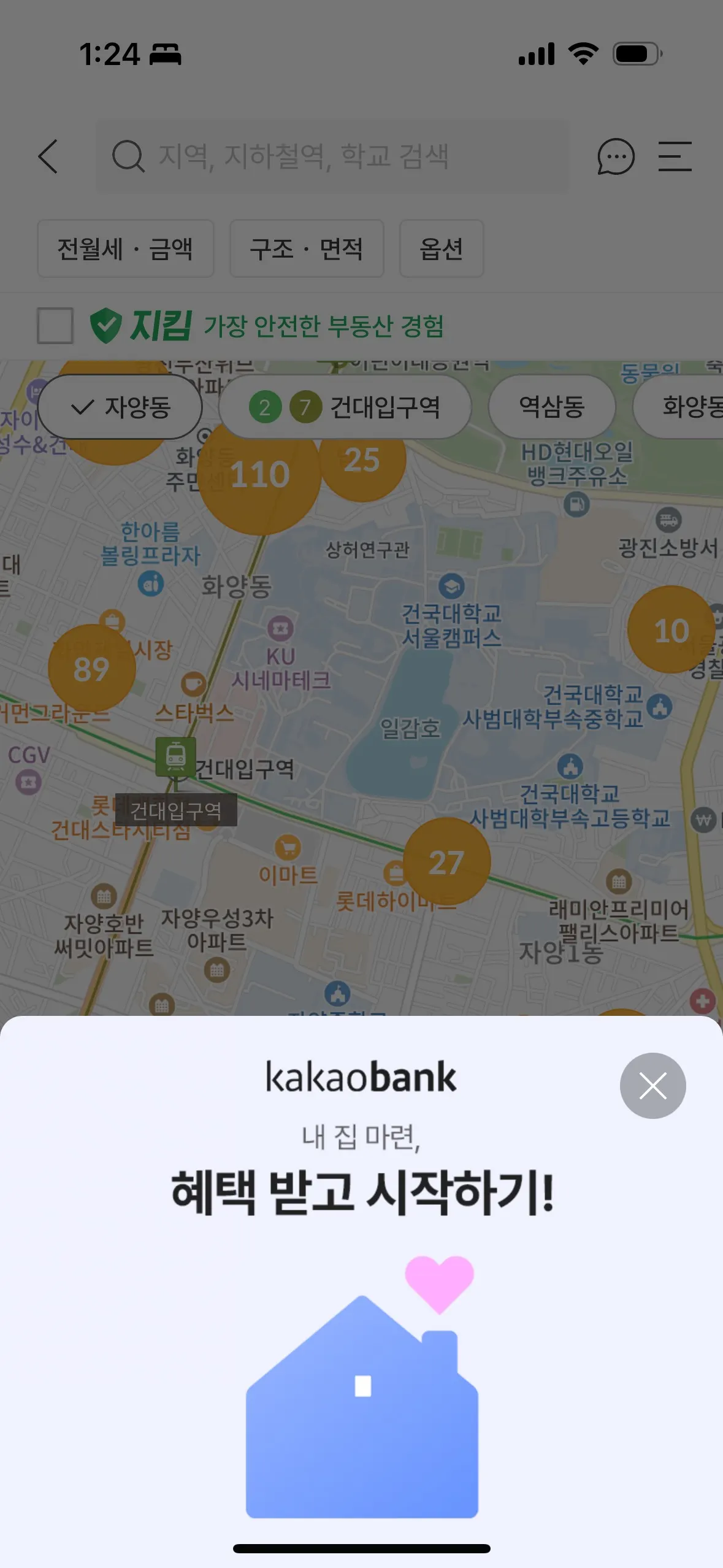
Task: Select the 건대입구역 station chip
Action: 345,407
